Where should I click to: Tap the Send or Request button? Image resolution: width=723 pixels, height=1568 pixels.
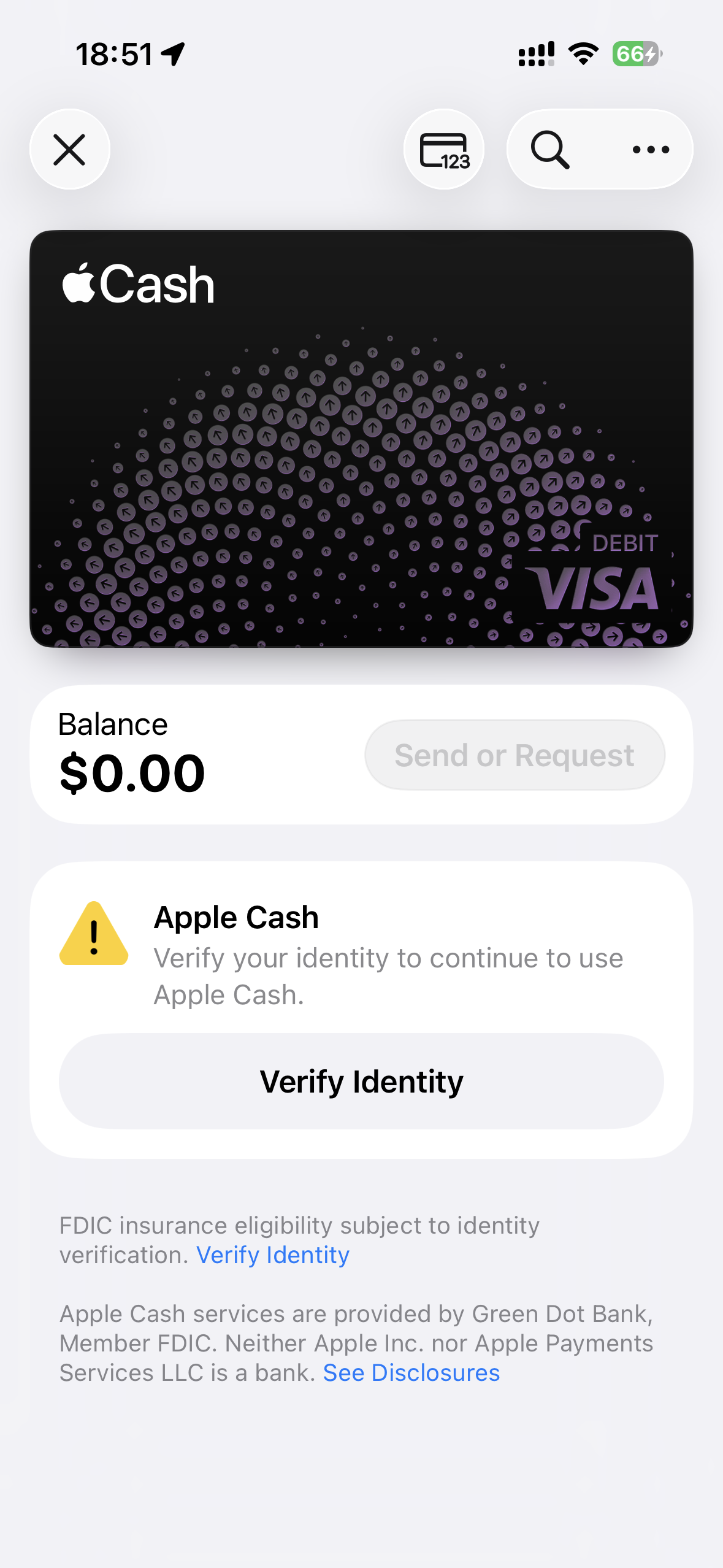click(515, 755)
